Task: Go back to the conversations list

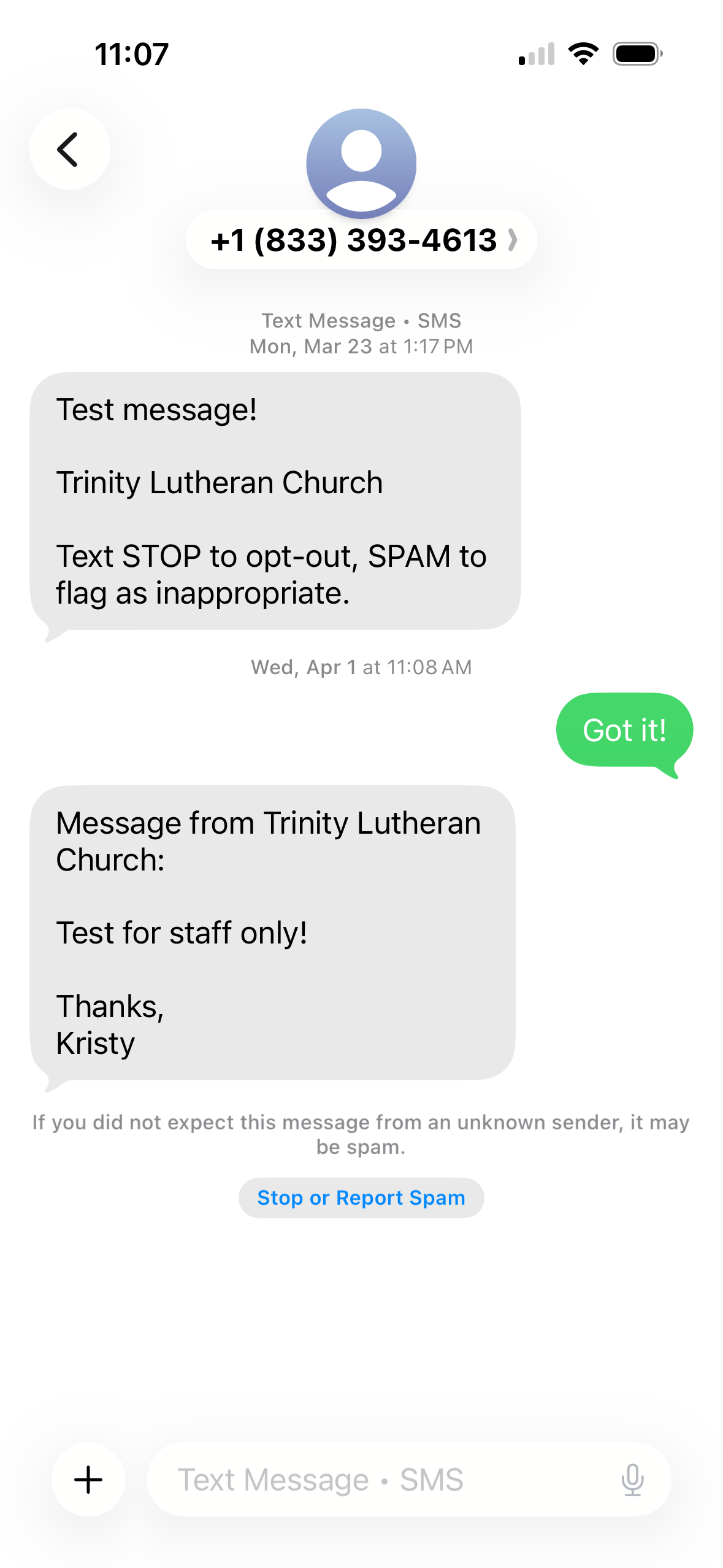Action: tap(69, 149)
